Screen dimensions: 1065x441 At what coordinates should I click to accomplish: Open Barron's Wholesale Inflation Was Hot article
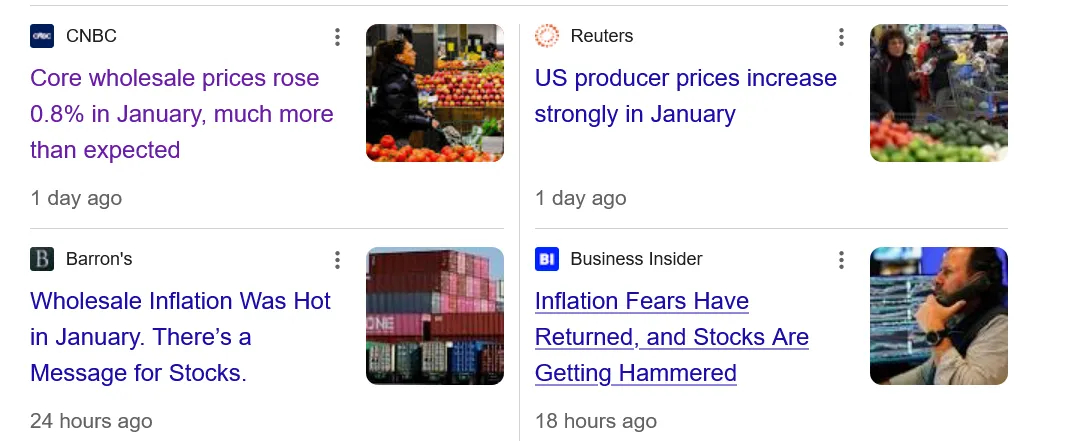[x=180, y=337]
